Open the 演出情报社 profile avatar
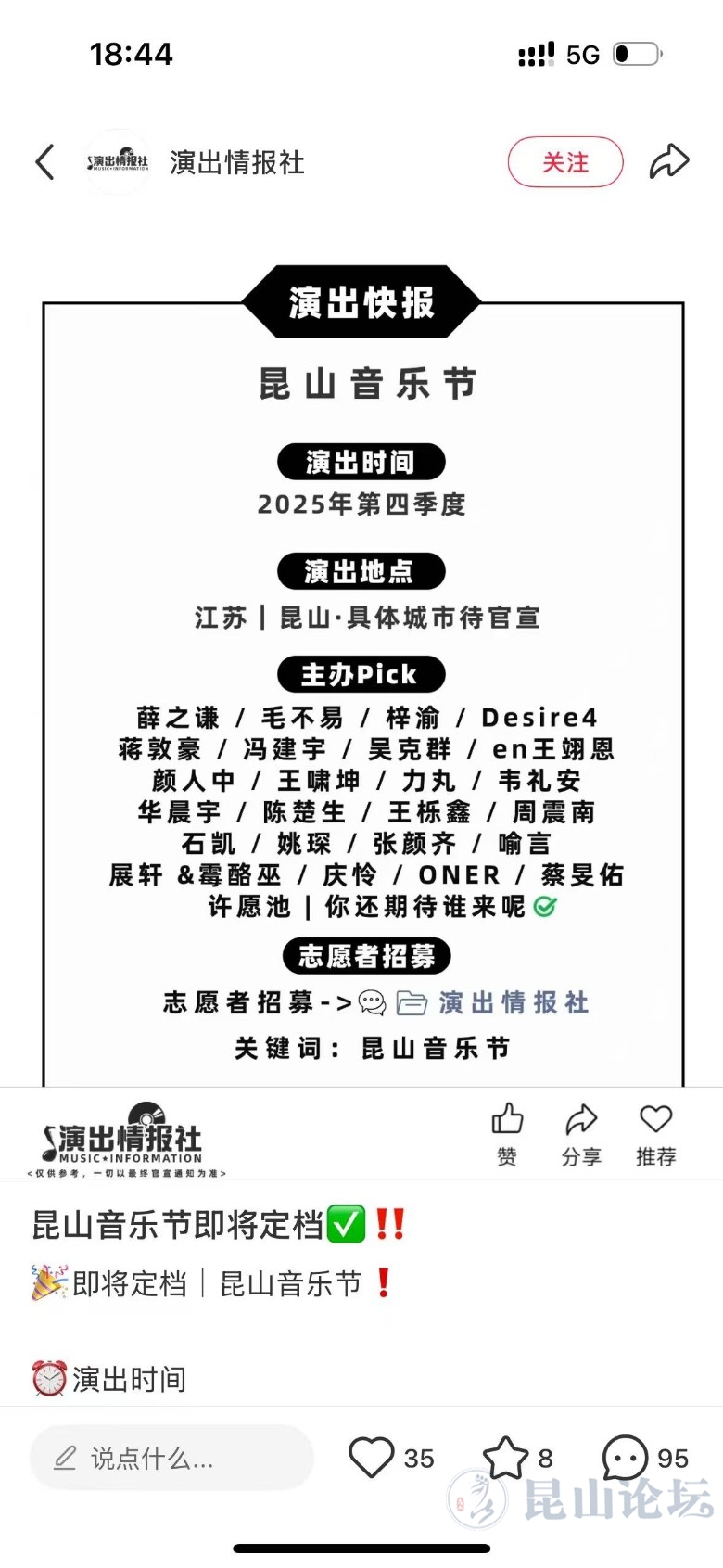The width and height of the screenshot is (723, 1568). [118, 162]
